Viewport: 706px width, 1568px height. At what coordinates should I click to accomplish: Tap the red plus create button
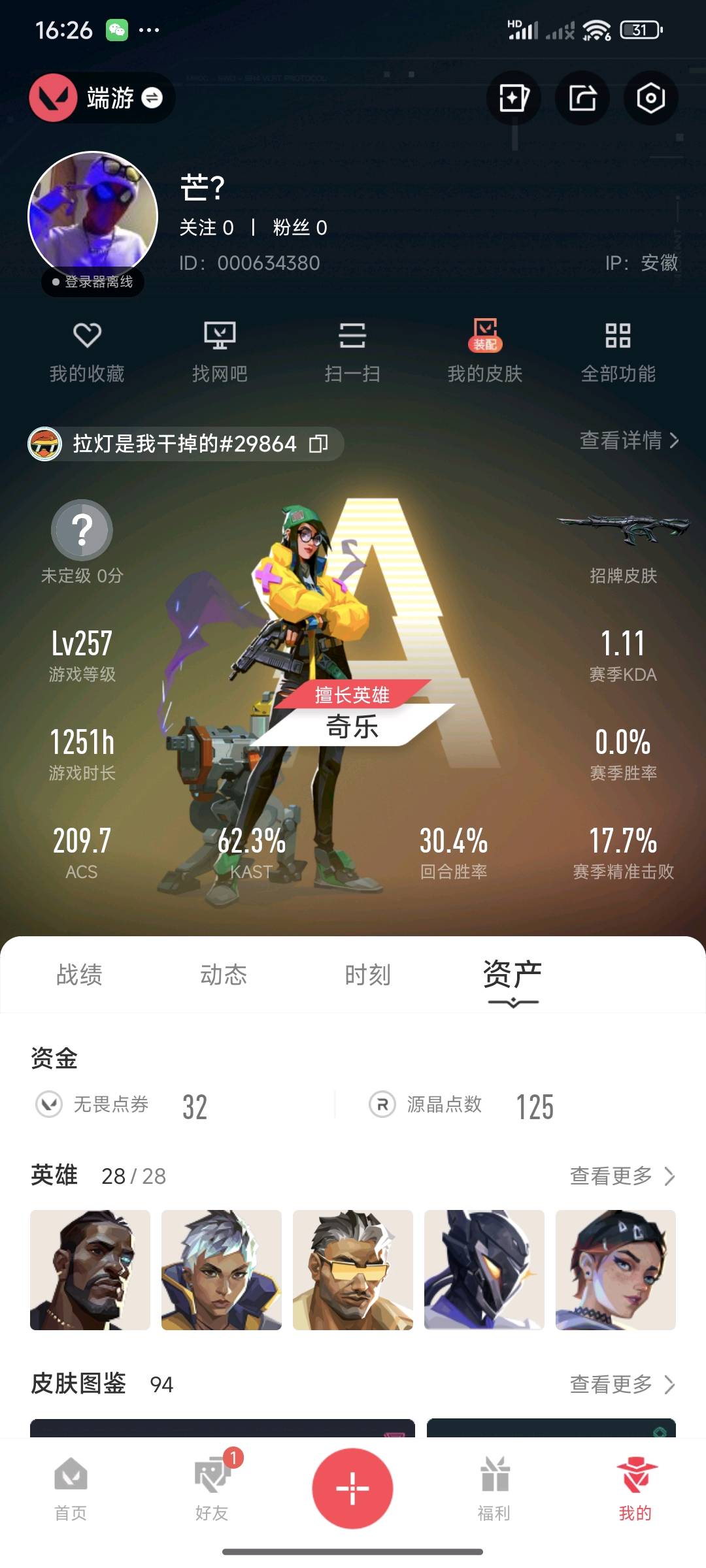[x=352, y=1488]
